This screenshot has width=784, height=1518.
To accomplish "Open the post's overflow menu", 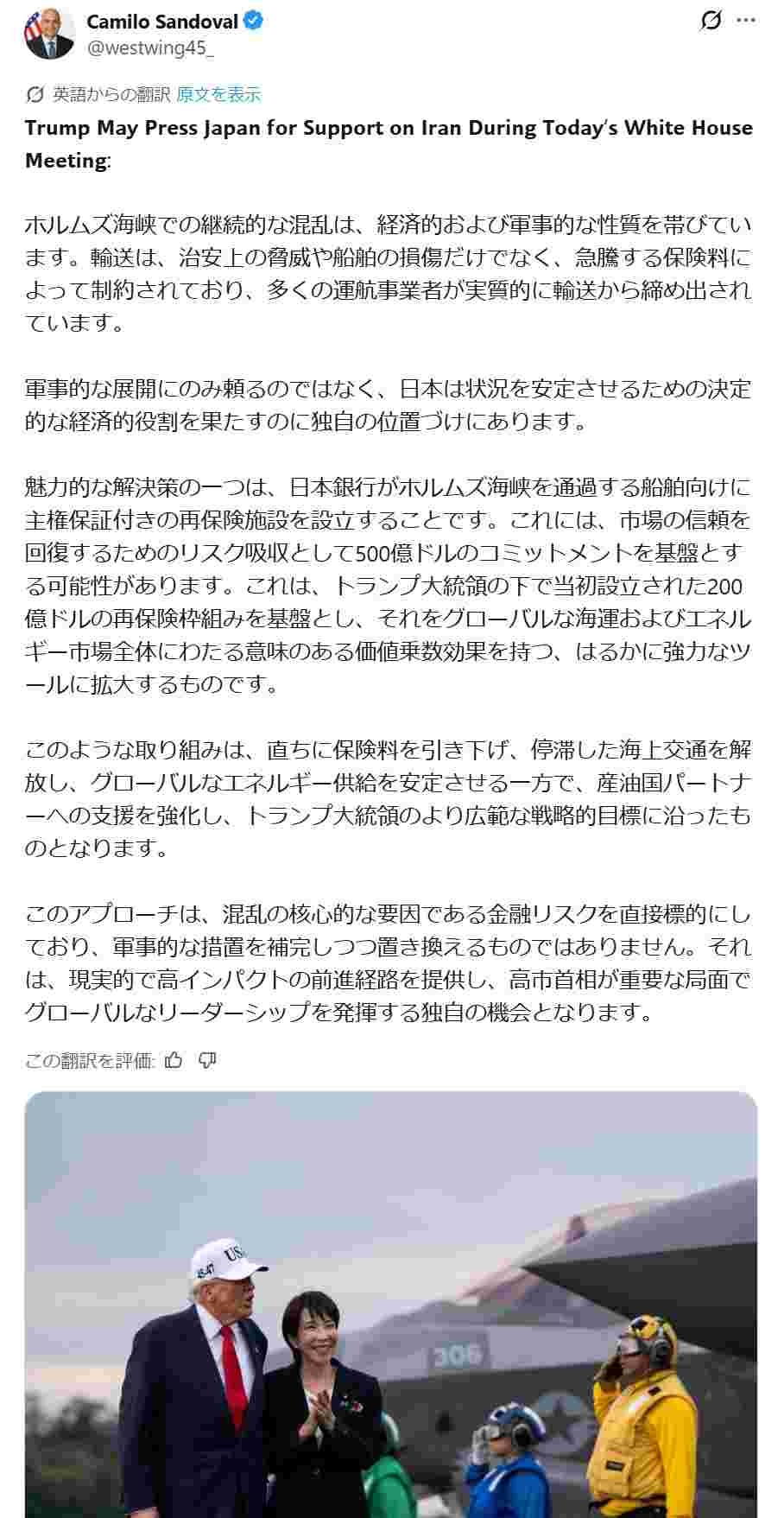I will click(746, 22).
